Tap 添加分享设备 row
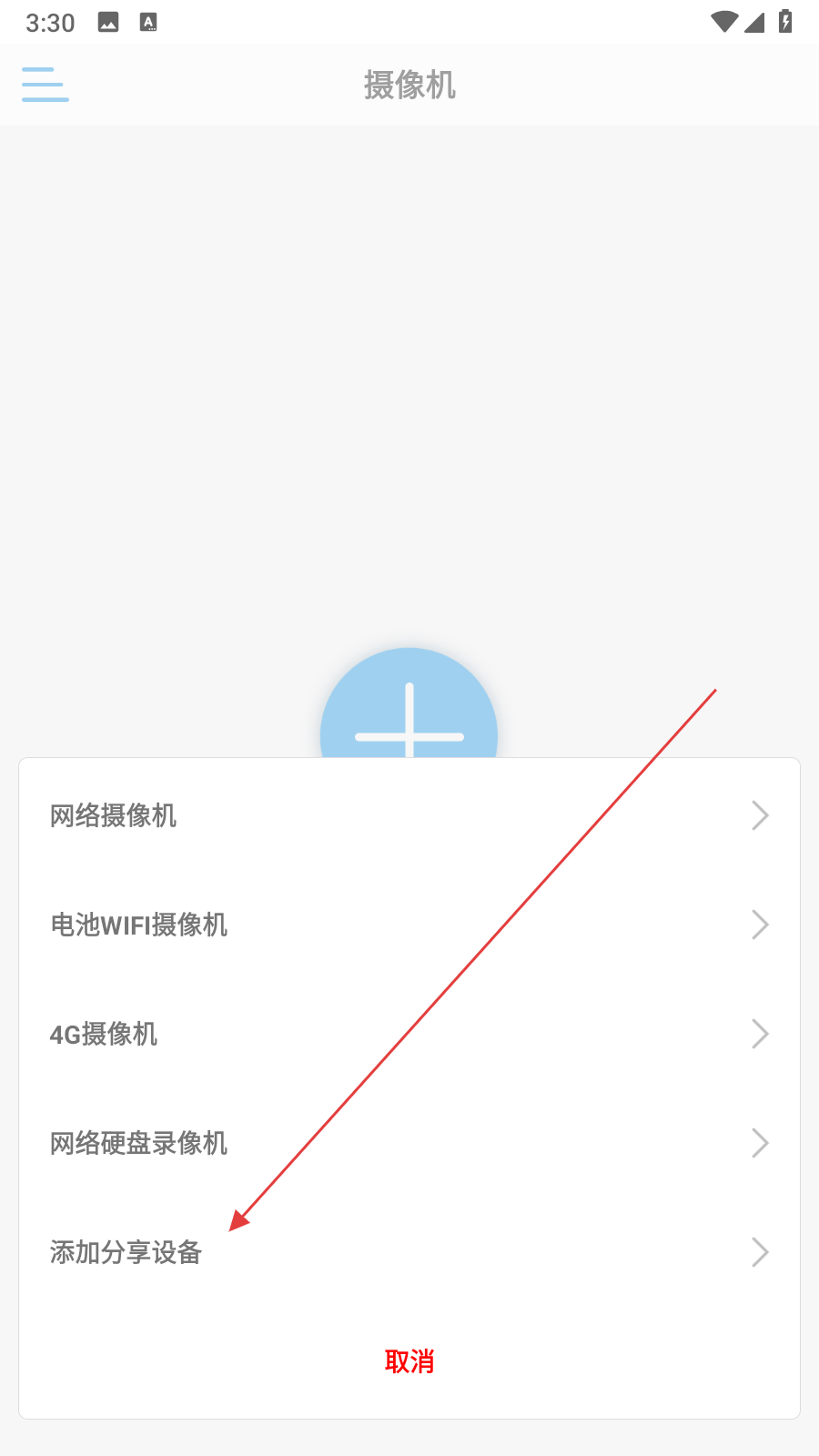Screen dimensions: 819x1456 point(409,1252)
